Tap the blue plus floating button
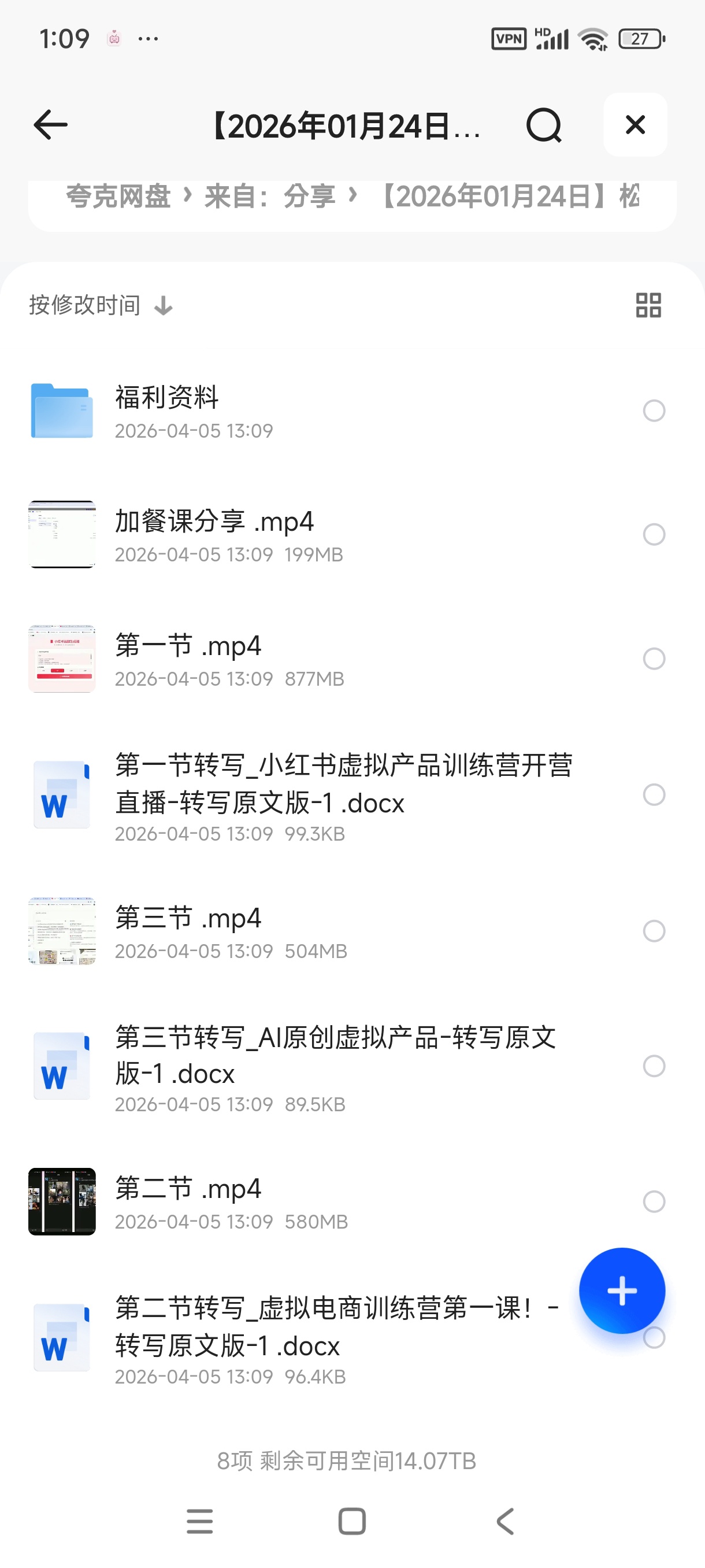 tap(622, 1290)
